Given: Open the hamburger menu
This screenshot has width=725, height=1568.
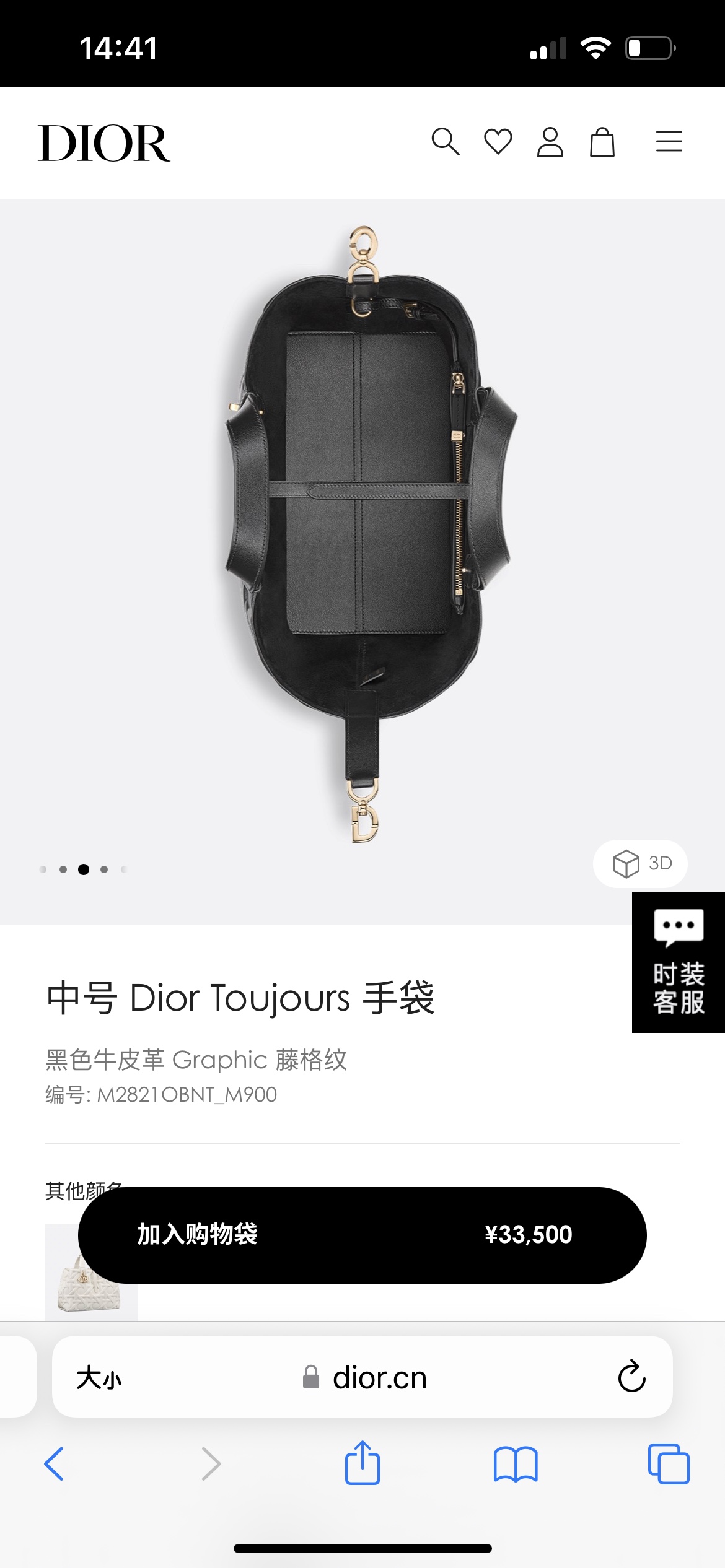Looking at the screenshot, I should tap(669, 142).
